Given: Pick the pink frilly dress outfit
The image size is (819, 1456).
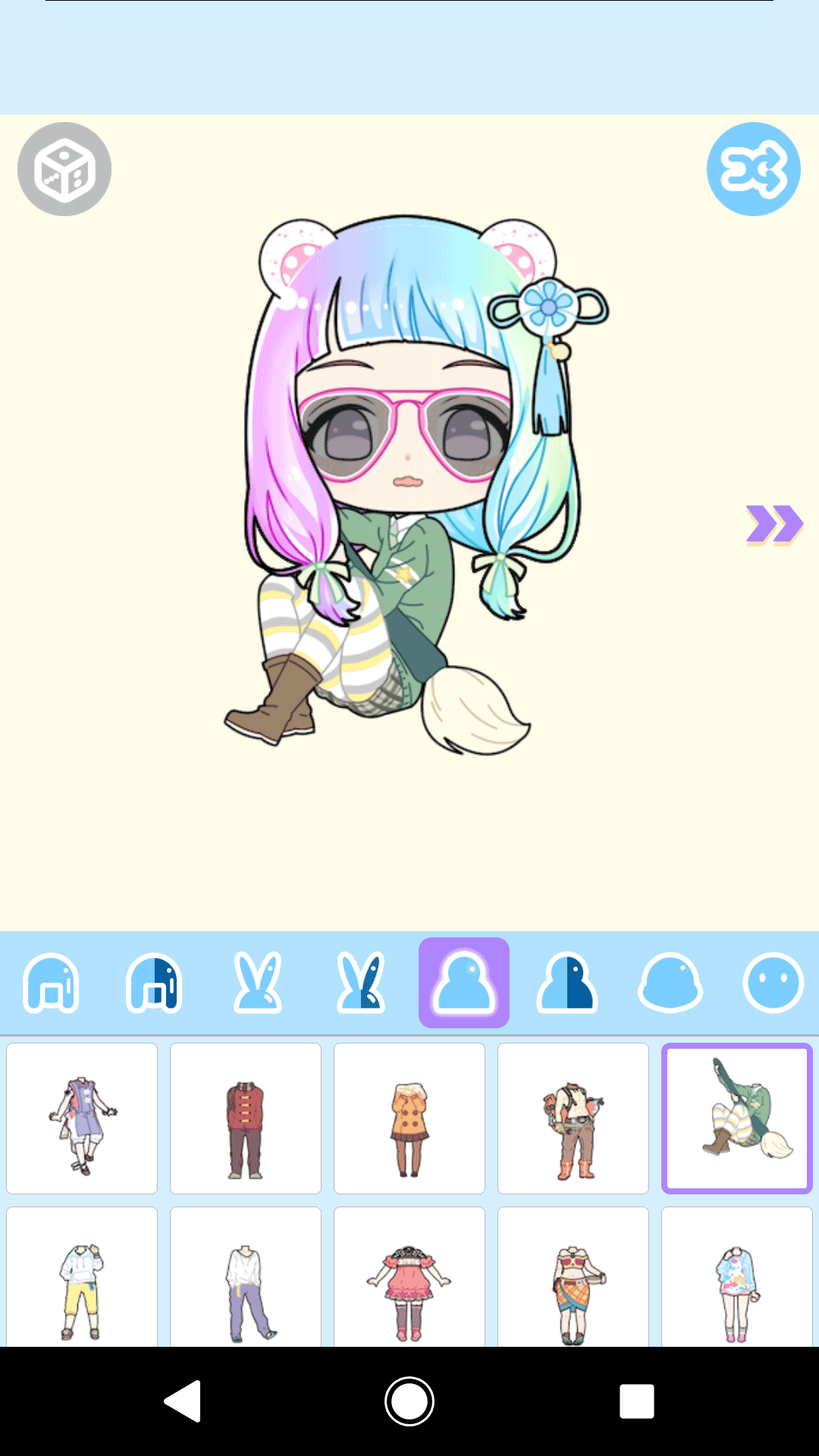Looking at the screenshot, I should point(409,1278).
